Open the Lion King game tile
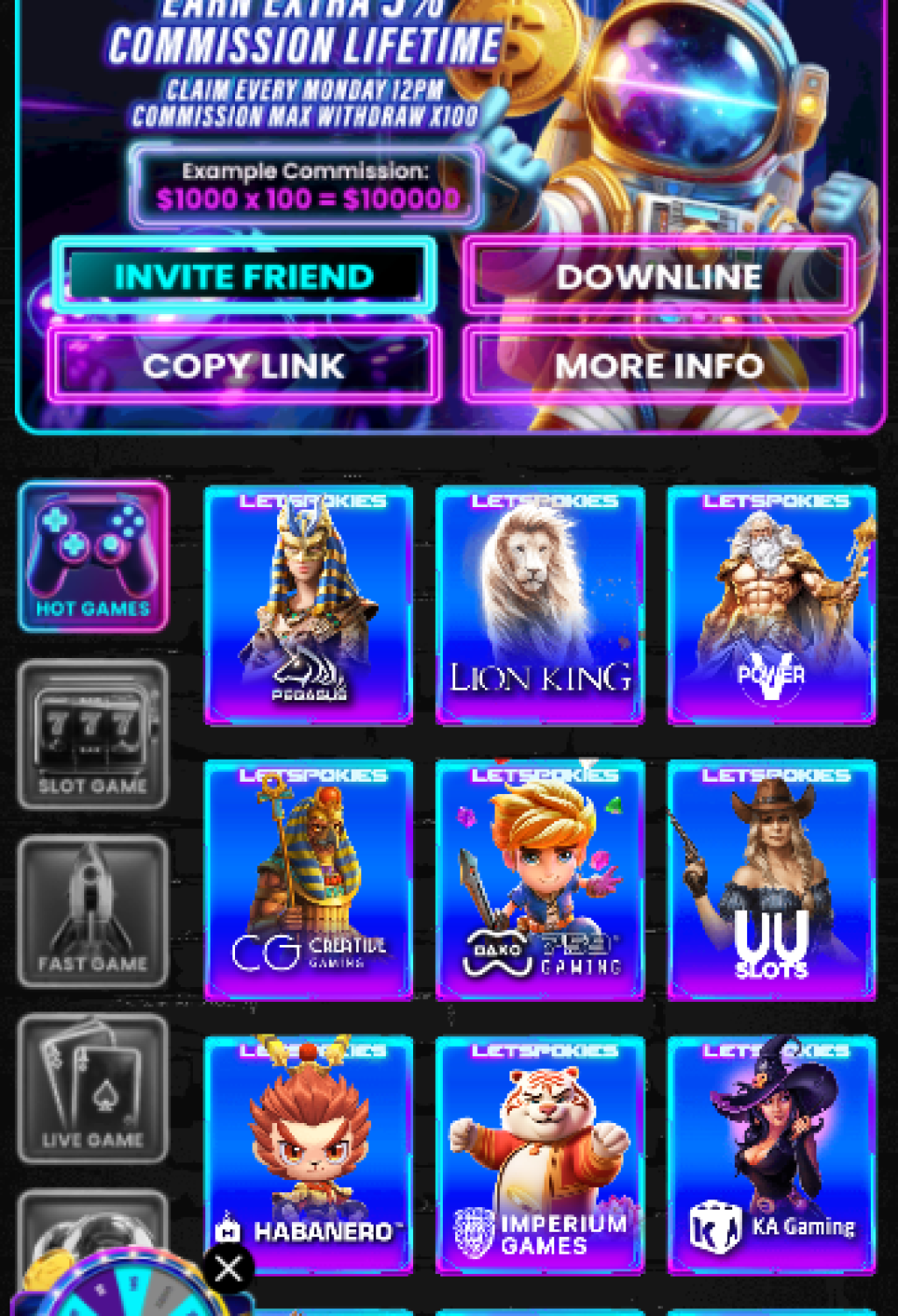Screen dimensions: 898x1316 (540, 605)
